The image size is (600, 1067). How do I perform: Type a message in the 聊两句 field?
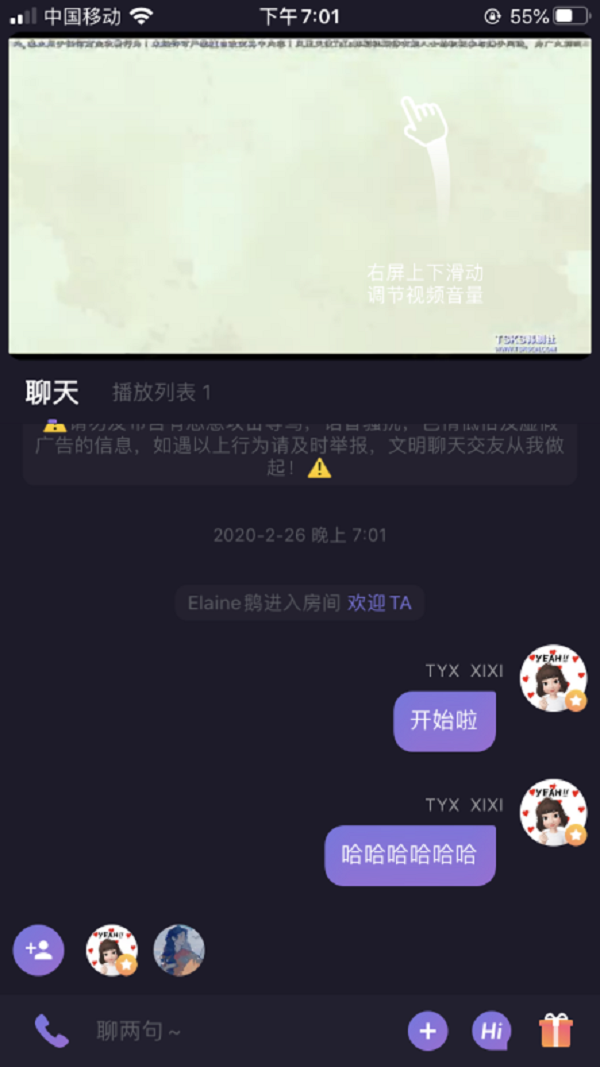(240, 1030)
